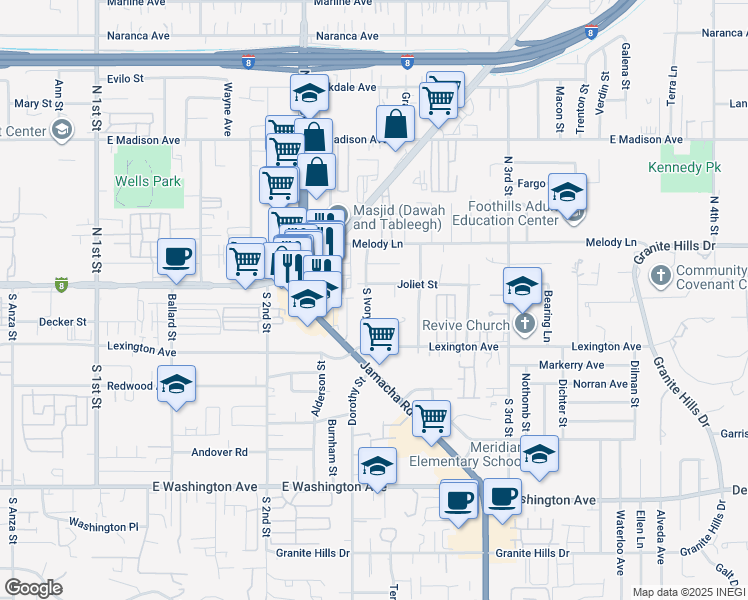The image size is (748, 600).
Task: Tap the coffee cup marker near Ballard St
Action: click(177, 258)
